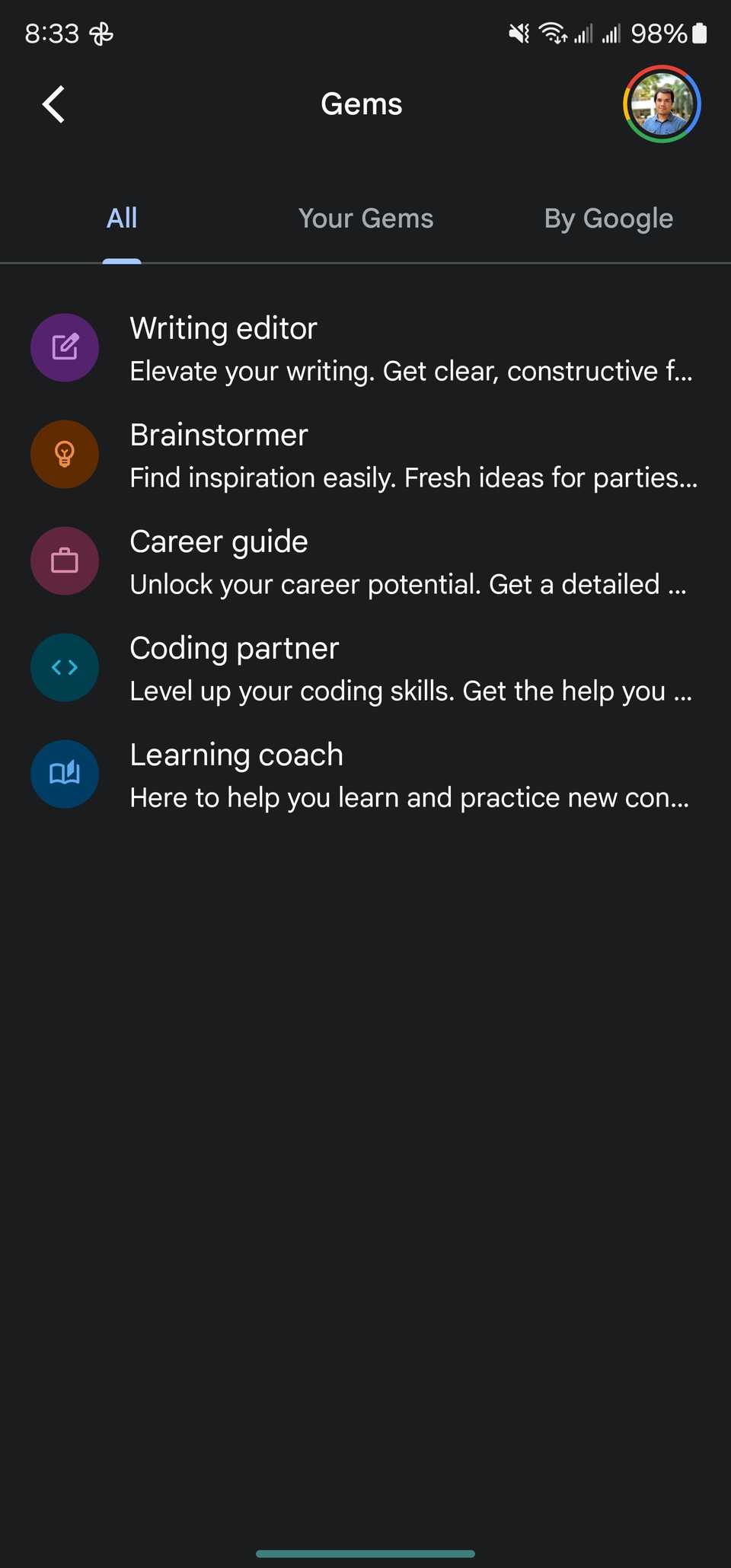Select the All tab
Image resolution: width=731 pixels, height=1568 pixels.
[122, 219]
